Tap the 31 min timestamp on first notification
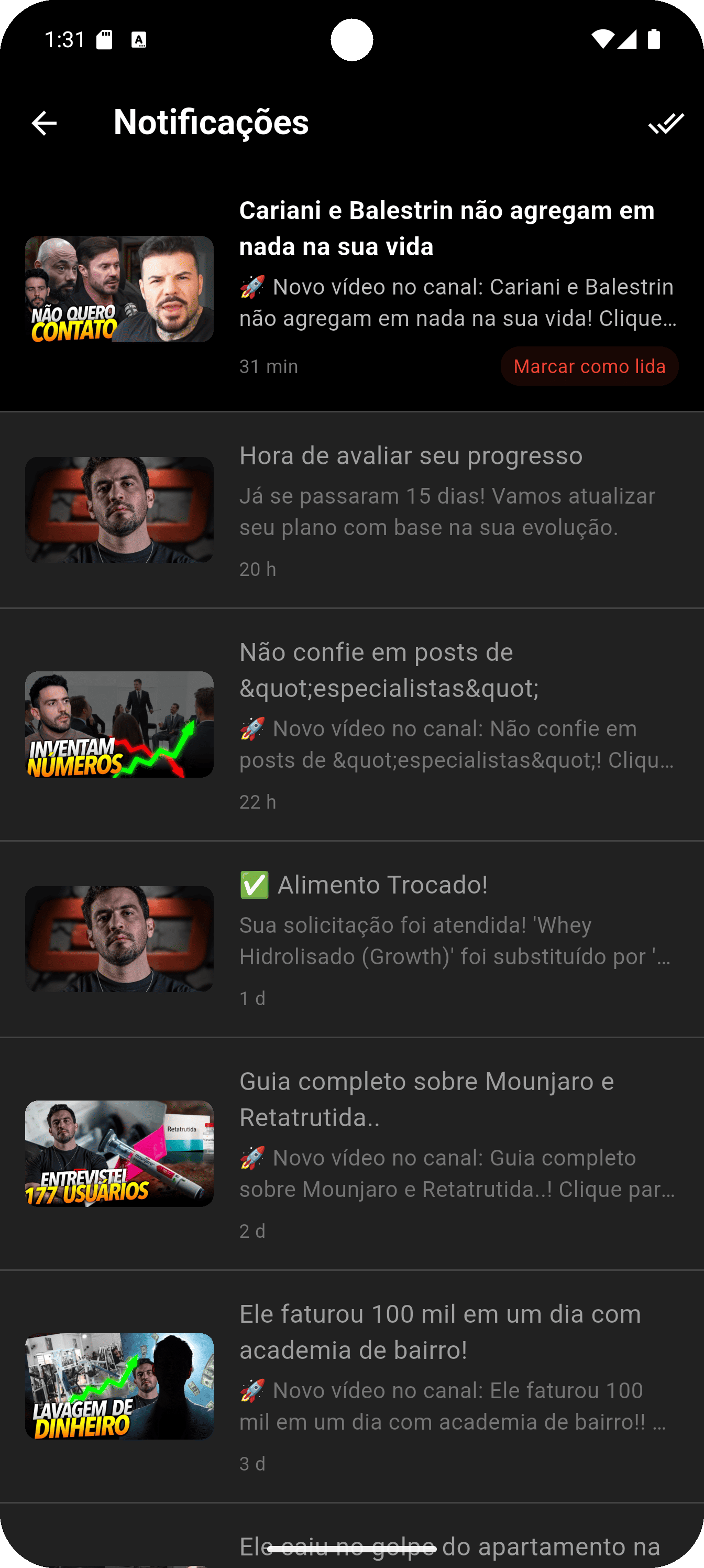Viewport: 704px width, 1568px height. point(268,366)
